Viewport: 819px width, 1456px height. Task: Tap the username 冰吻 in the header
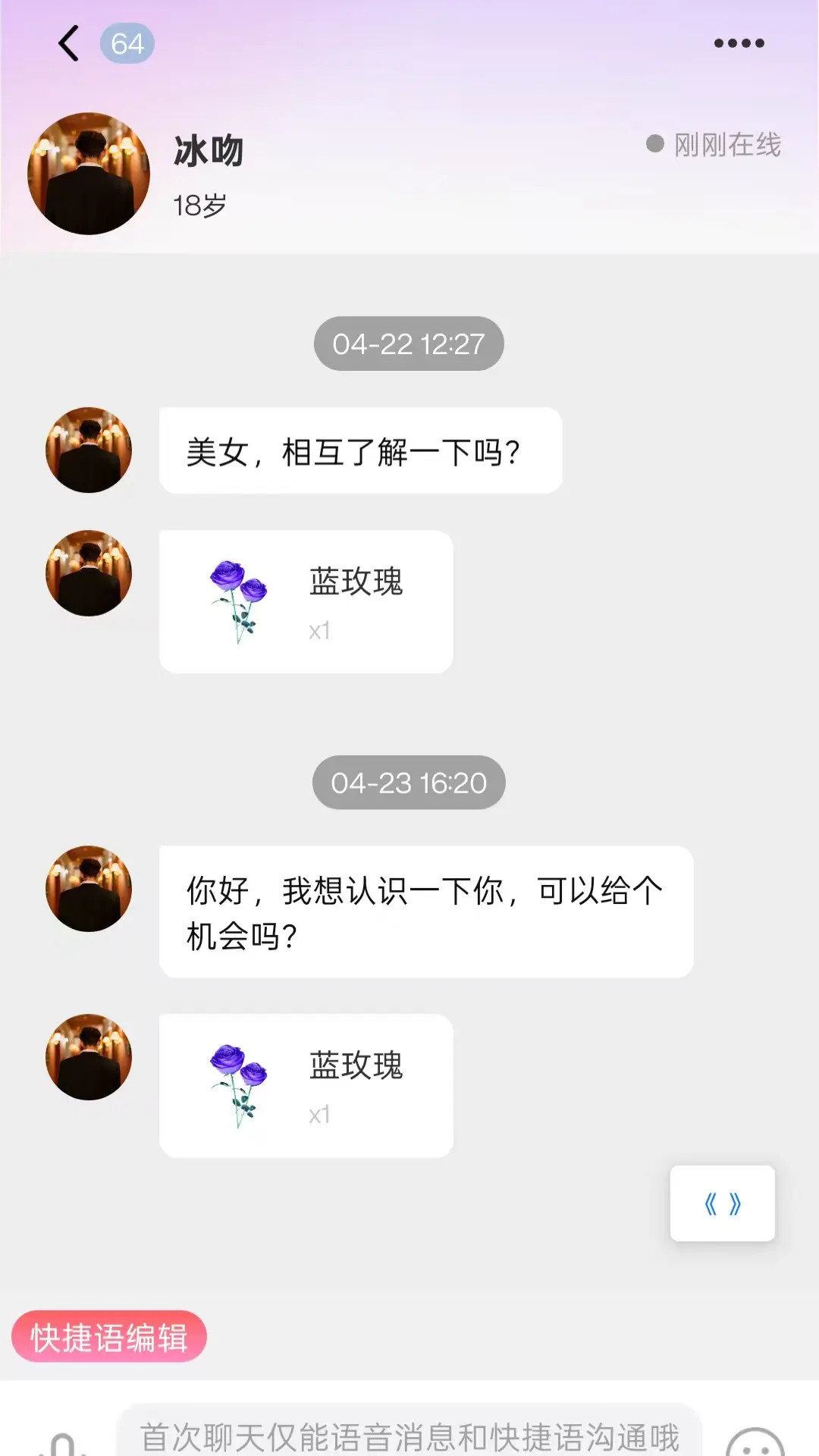(x=207, y=150)
